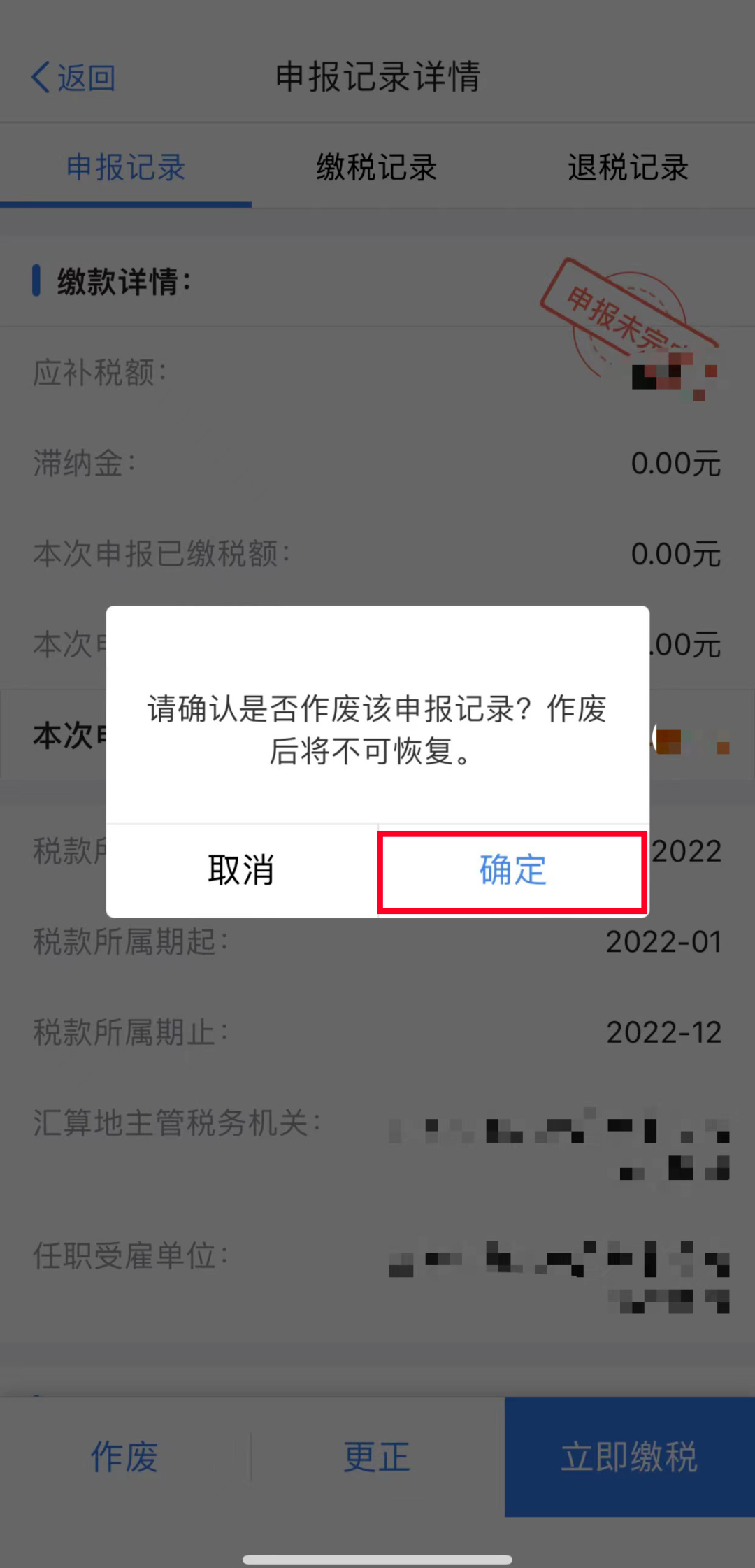Switch to the 缴税记录 tab
The image size is (755, 1568).
pyautogui.click(x=377, y=168)
